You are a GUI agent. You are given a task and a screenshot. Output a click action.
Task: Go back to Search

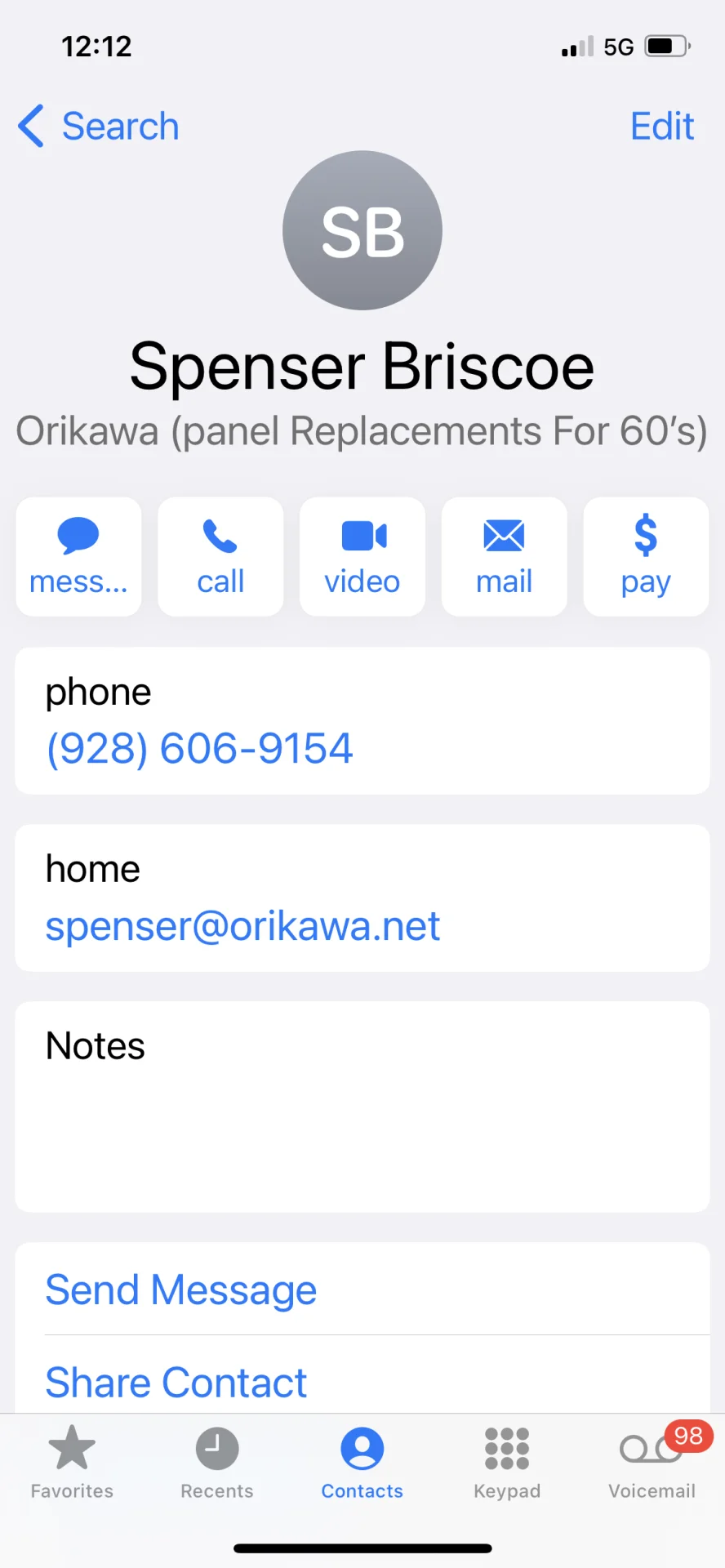pyautogui.click(x=99, y=127)
